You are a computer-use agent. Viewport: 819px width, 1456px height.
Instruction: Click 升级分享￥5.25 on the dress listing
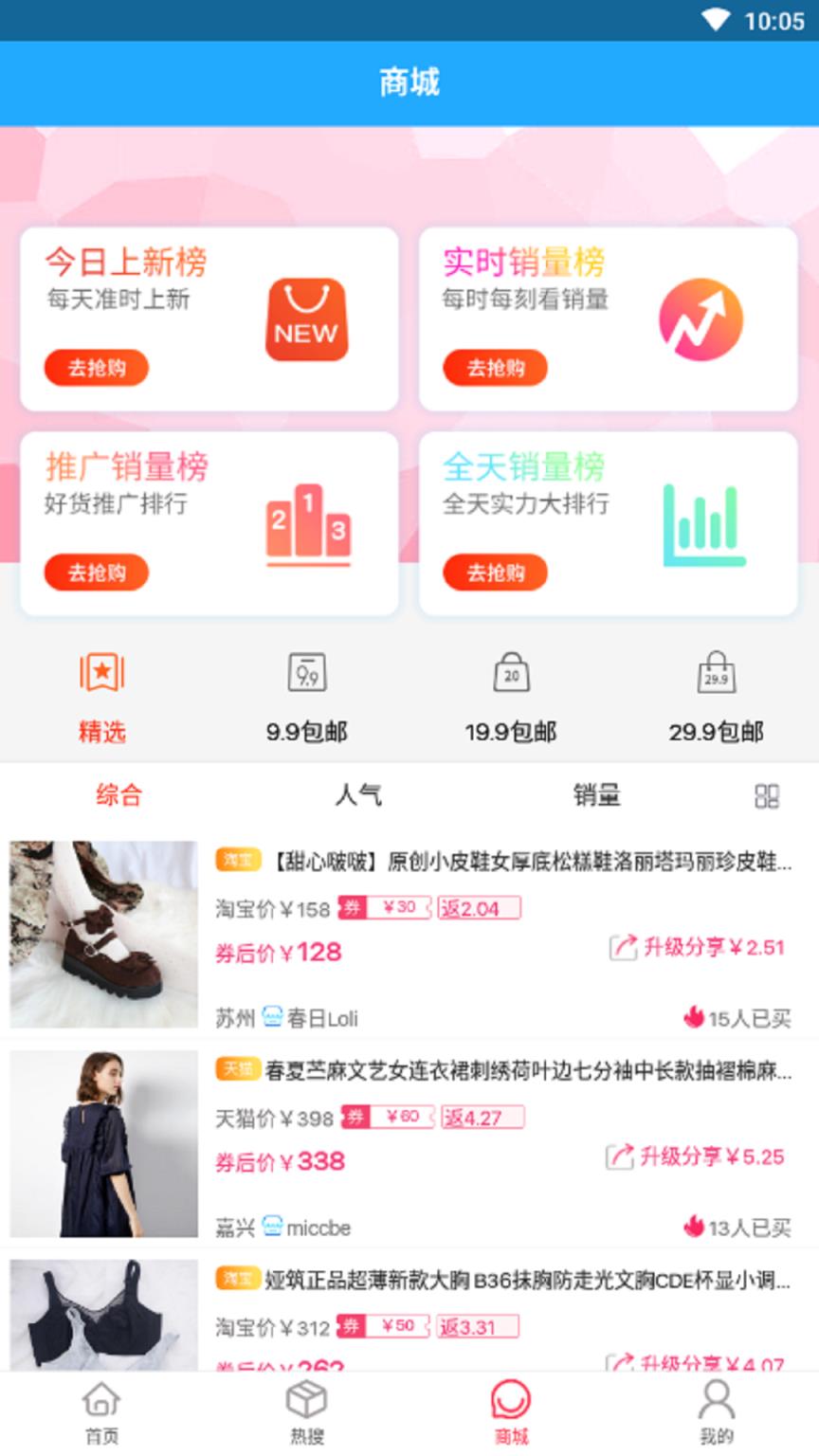[x=703, y=1156]
